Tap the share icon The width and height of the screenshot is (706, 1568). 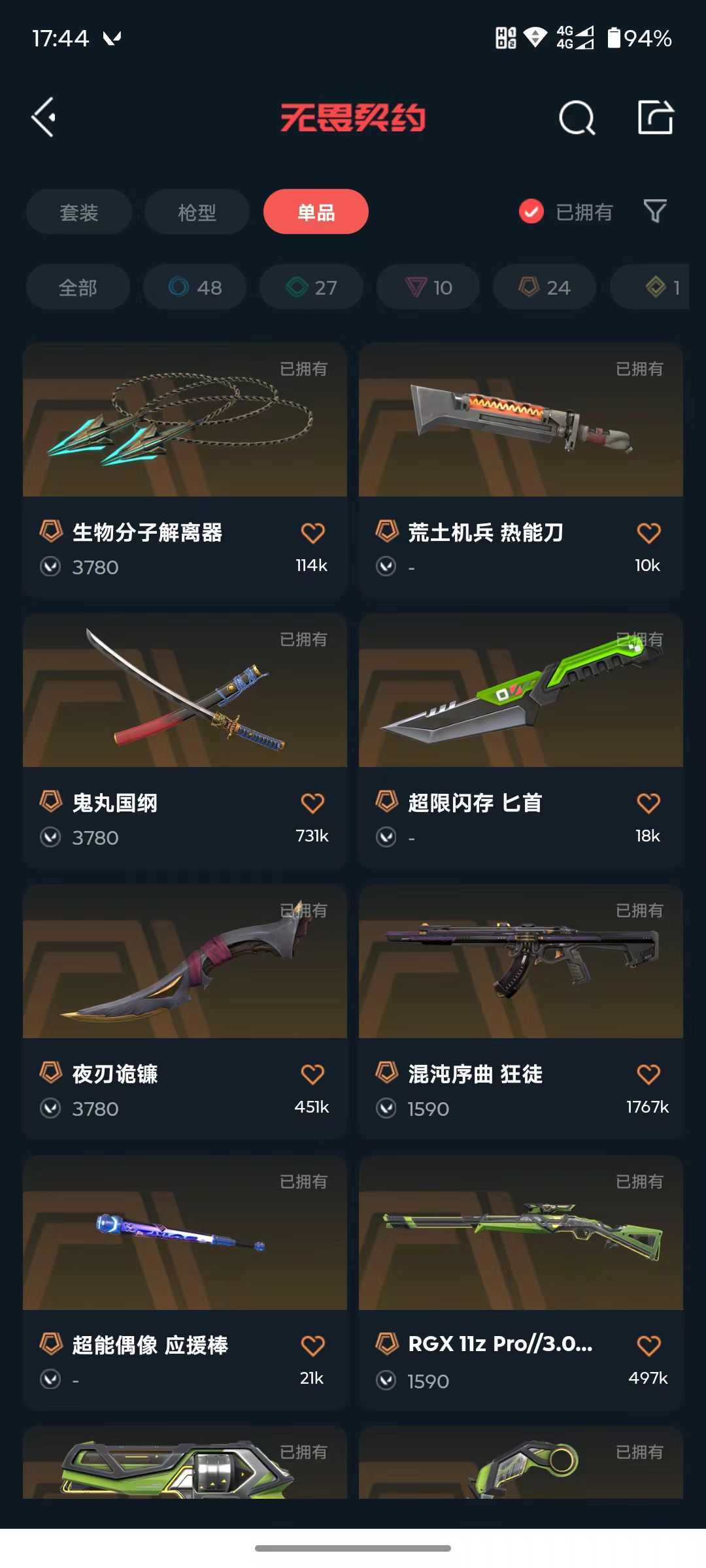click(656, 118)
